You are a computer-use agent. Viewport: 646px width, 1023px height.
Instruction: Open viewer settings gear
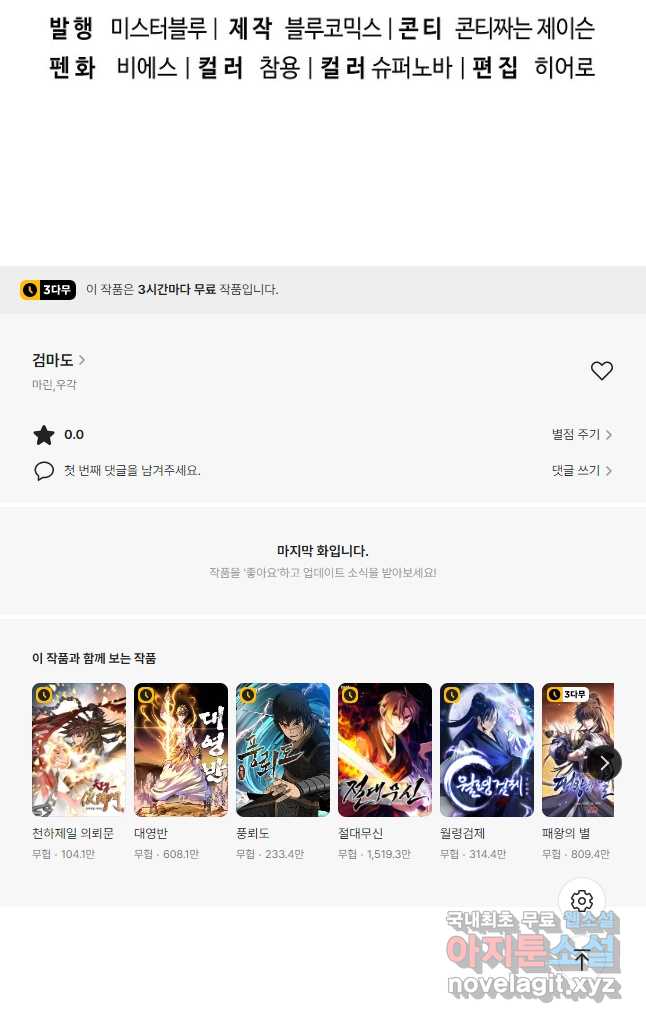click(x=582, y=901)
